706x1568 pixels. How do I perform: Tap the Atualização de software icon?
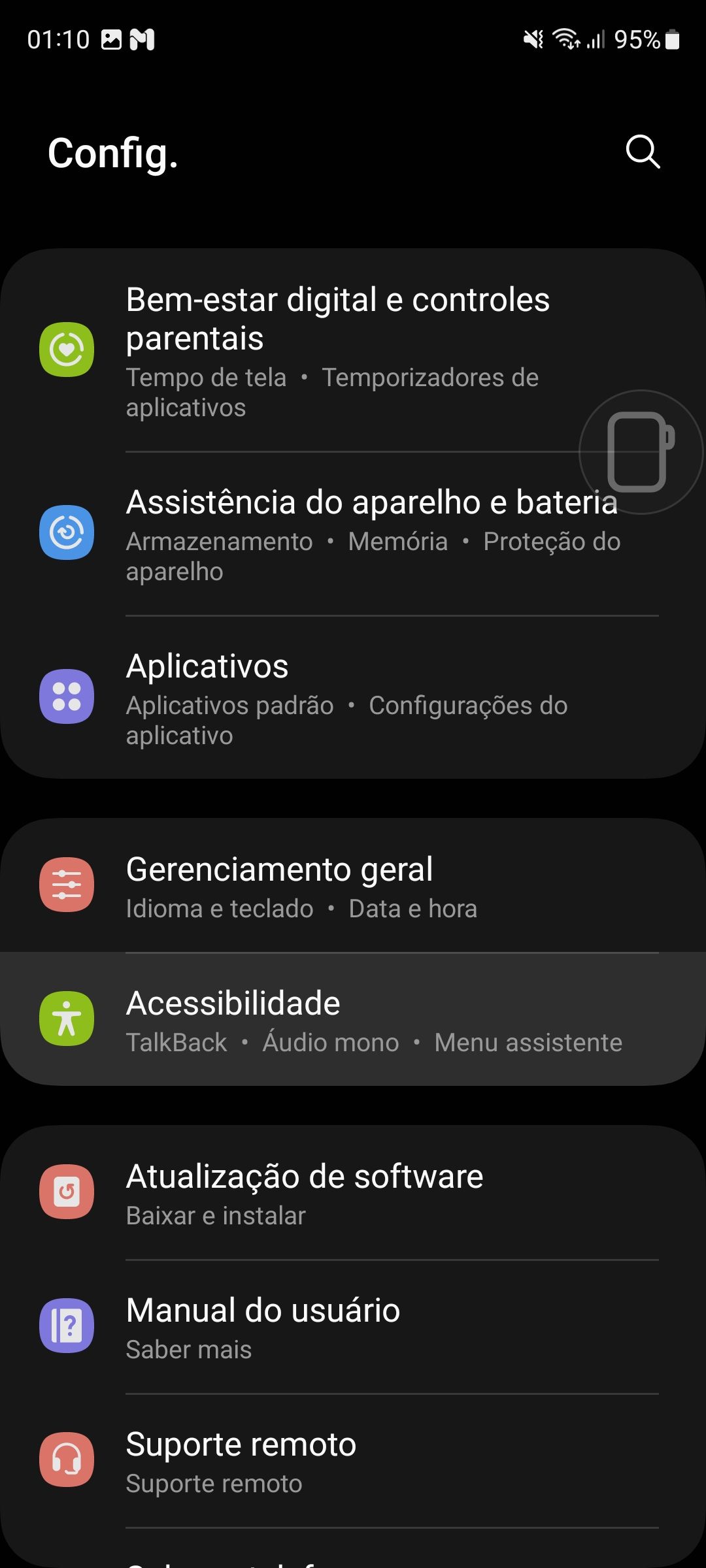[x=66, y=1192]
